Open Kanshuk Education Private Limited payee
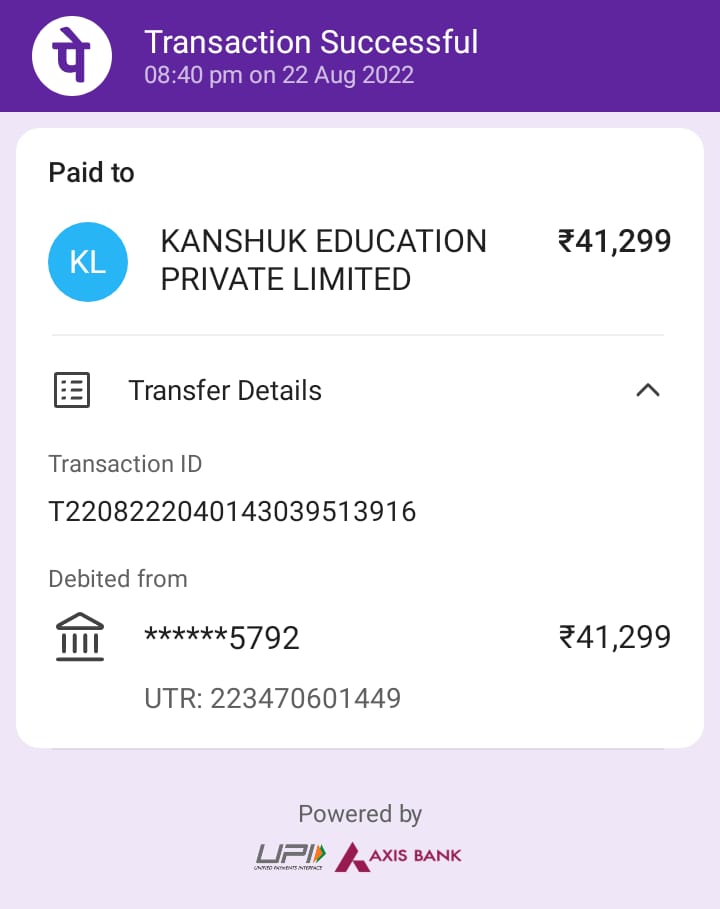Screen dimensions: 720x909 coord(323,260)
